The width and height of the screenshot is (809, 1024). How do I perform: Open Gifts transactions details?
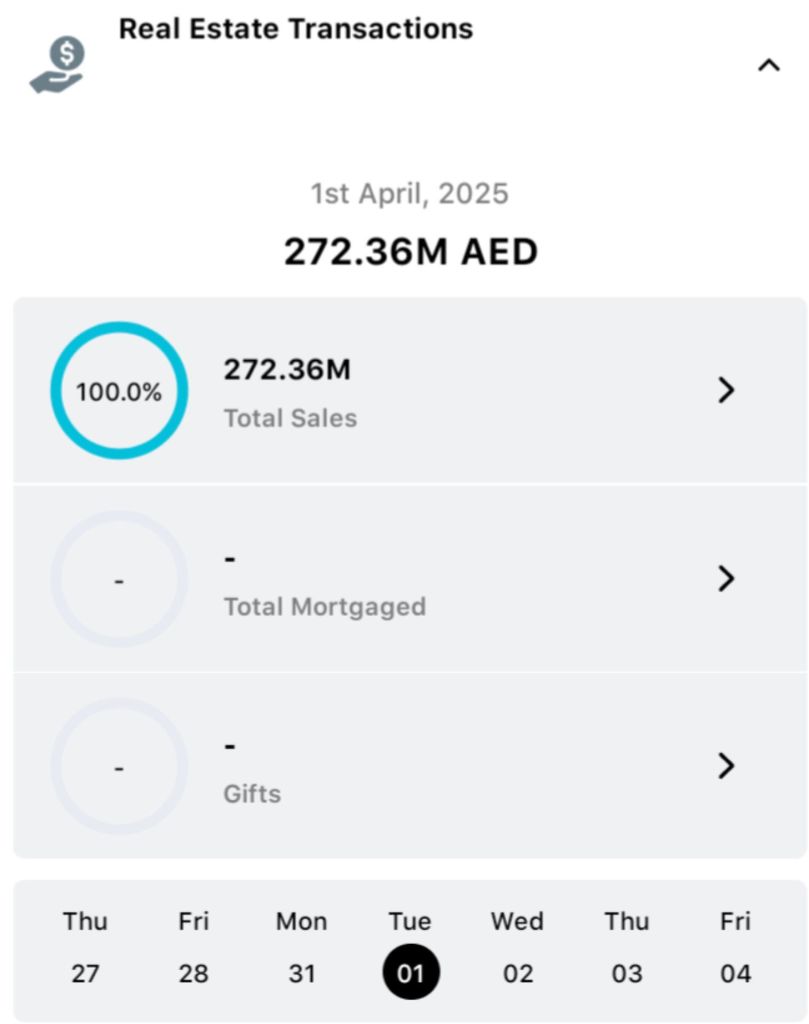[727, 766]
